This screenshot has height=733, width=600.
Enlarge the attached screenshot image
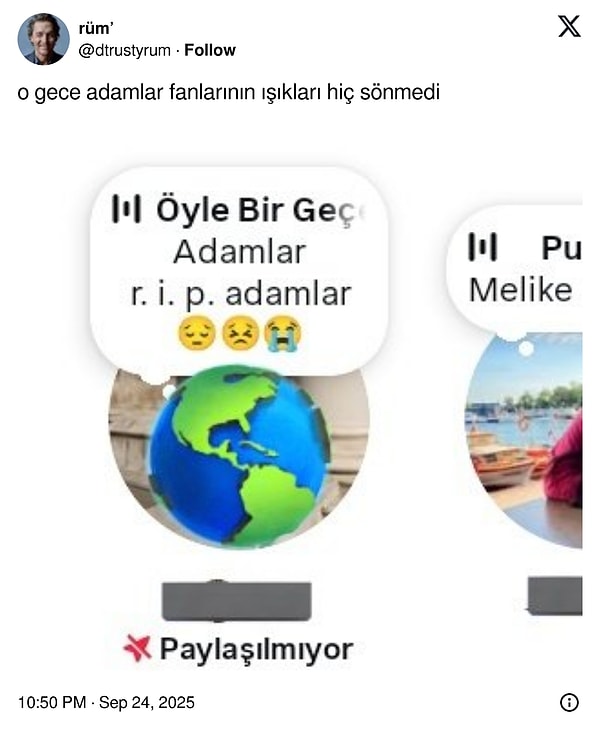pyautogui.click(x=300, y=400)
